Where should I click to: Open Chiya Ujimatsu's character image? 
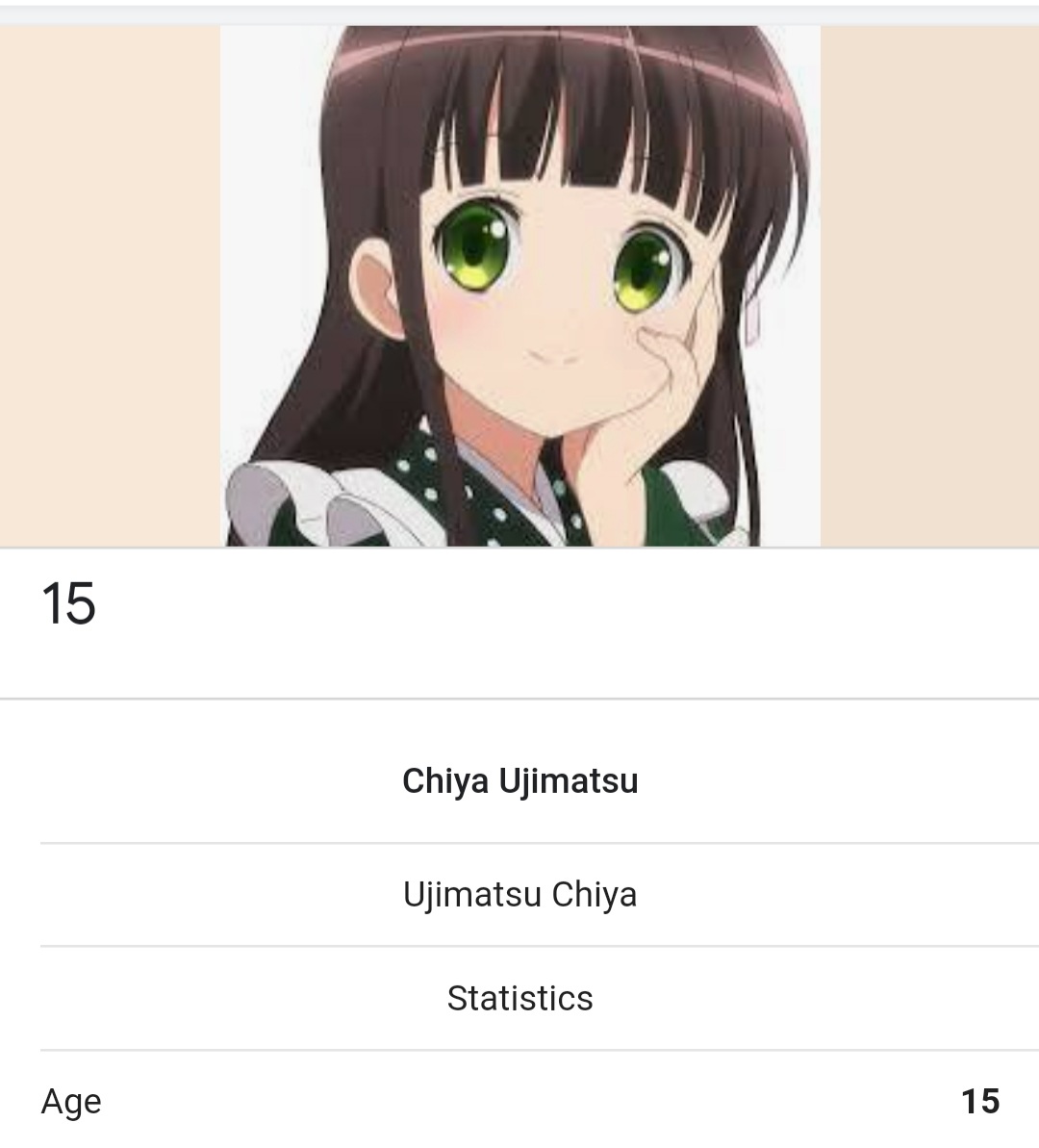tap(519, 286)
